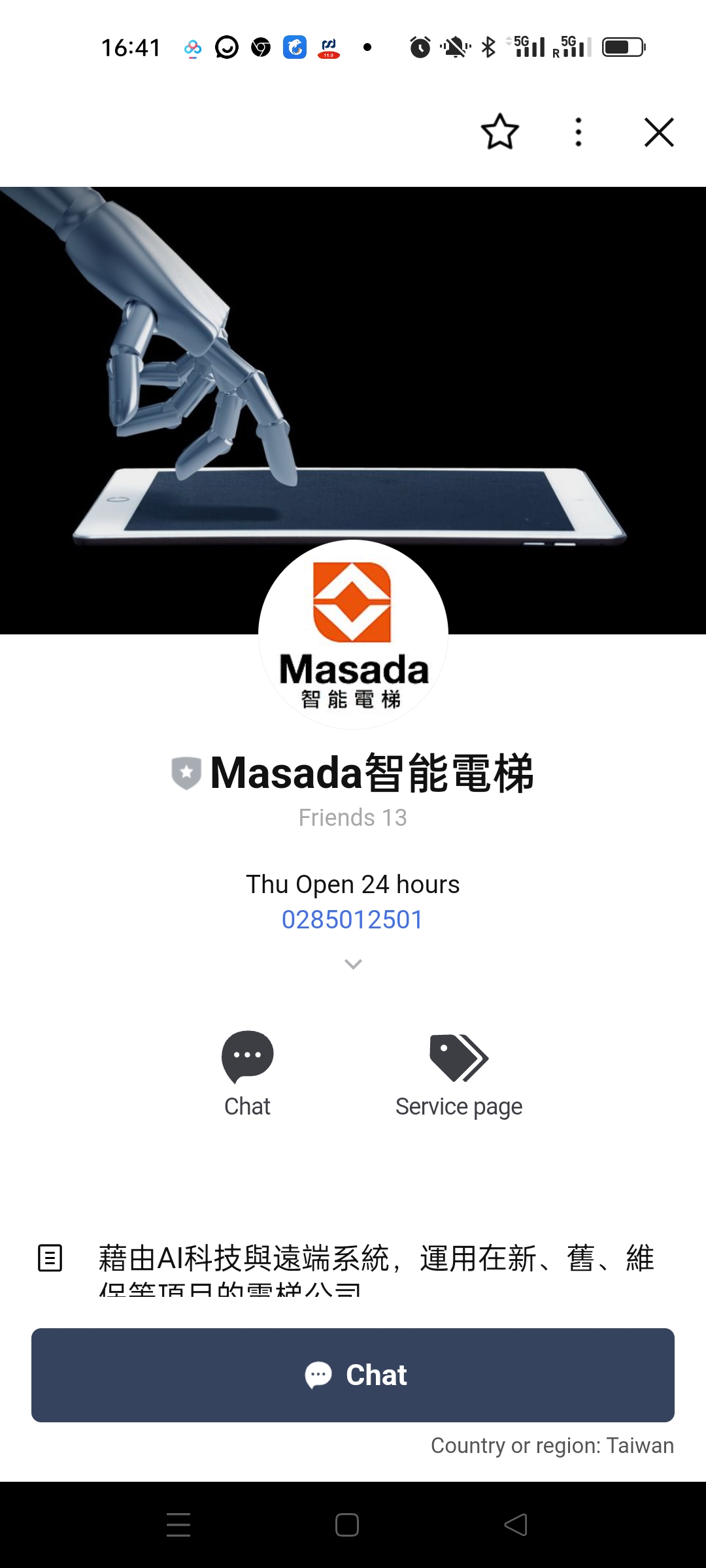Image resolution: width=706 pixels, height=1568 pixels.
Task: Close the Masada profile page
Action: 659,132
